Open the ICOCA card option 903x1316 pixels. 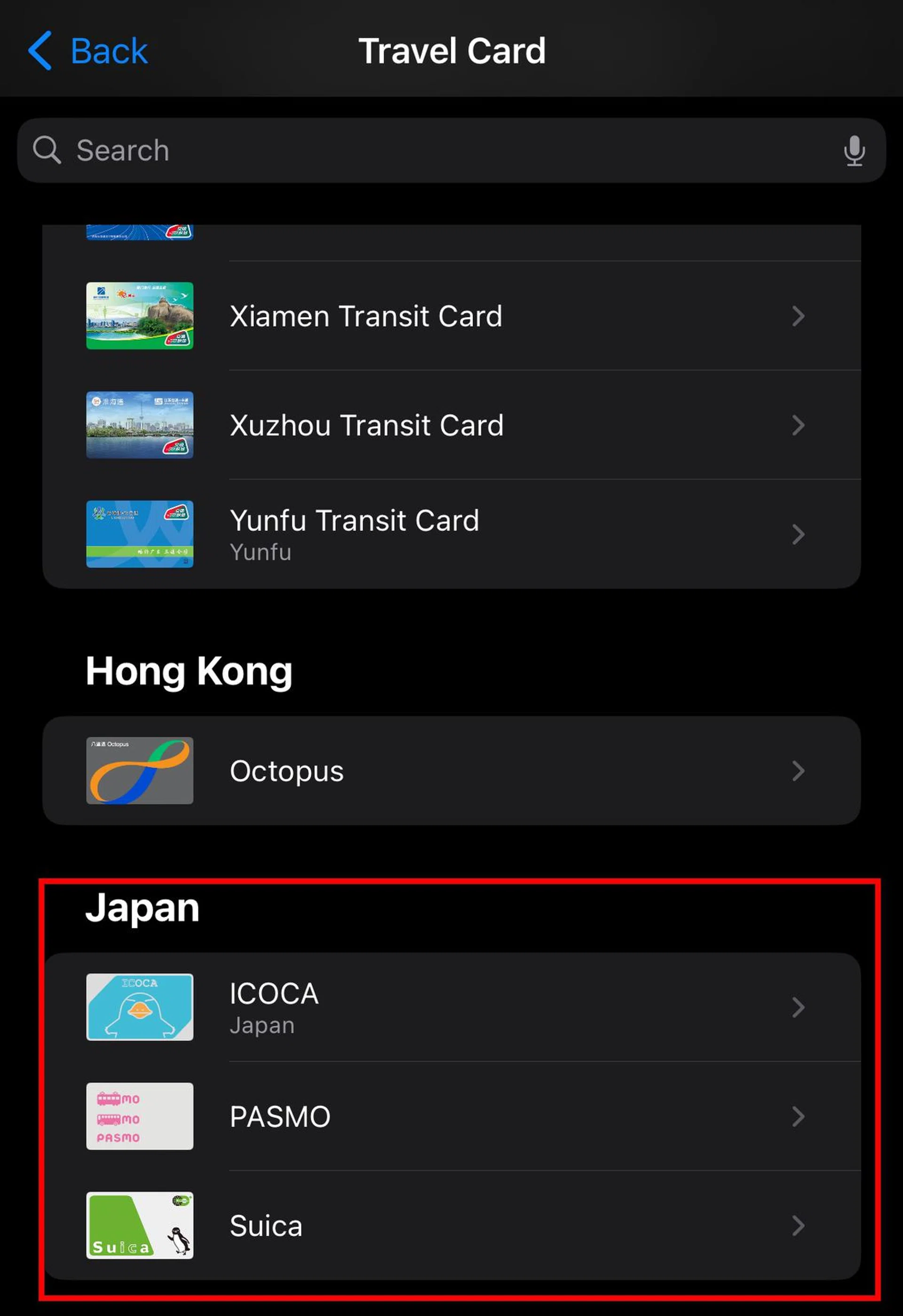pos(451,1007)
